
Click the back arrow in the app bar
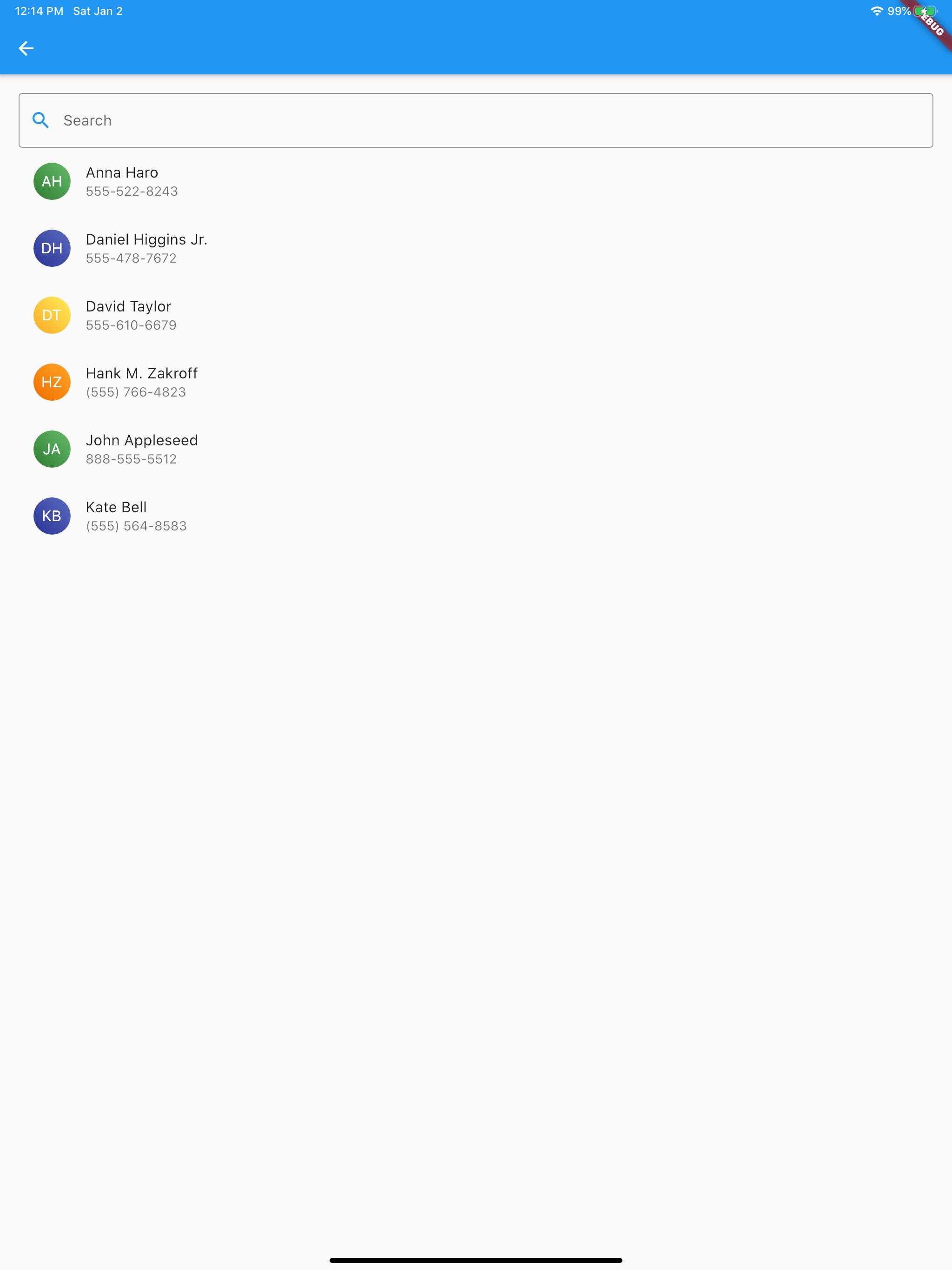click(x=26, y=48)
